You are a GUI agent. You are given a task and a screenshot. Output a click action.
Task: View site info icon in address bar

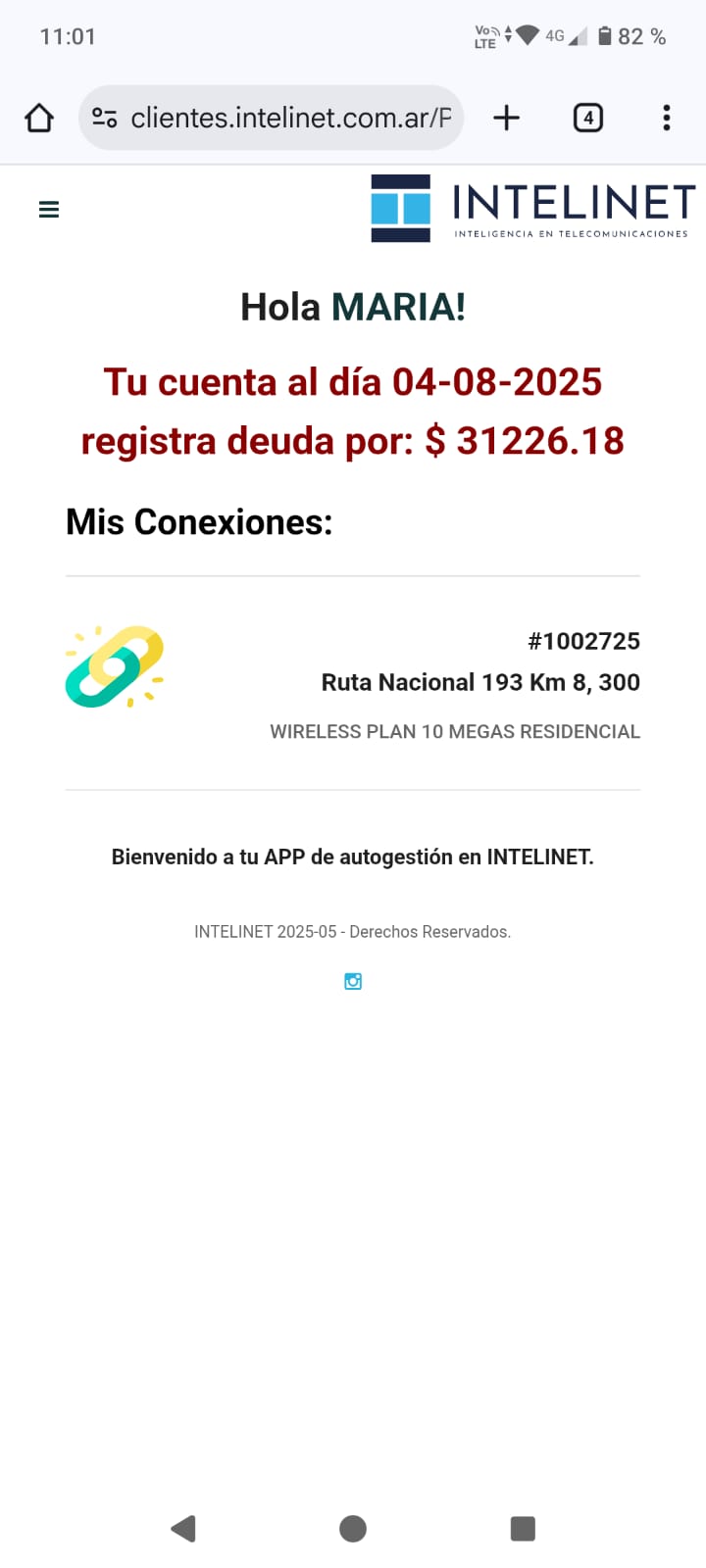coord(105,119)
